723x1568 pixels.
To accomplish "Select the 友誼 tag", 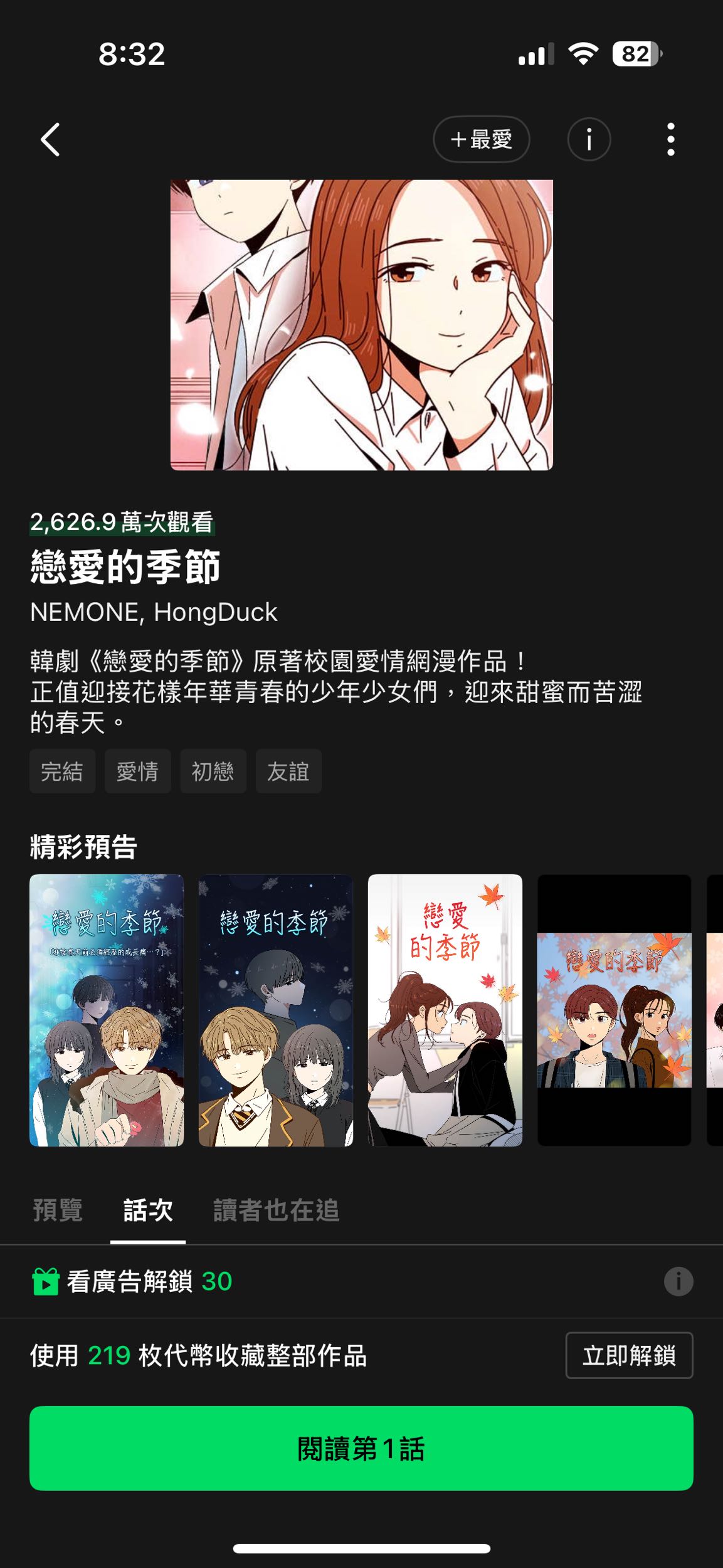I will 290,771.
